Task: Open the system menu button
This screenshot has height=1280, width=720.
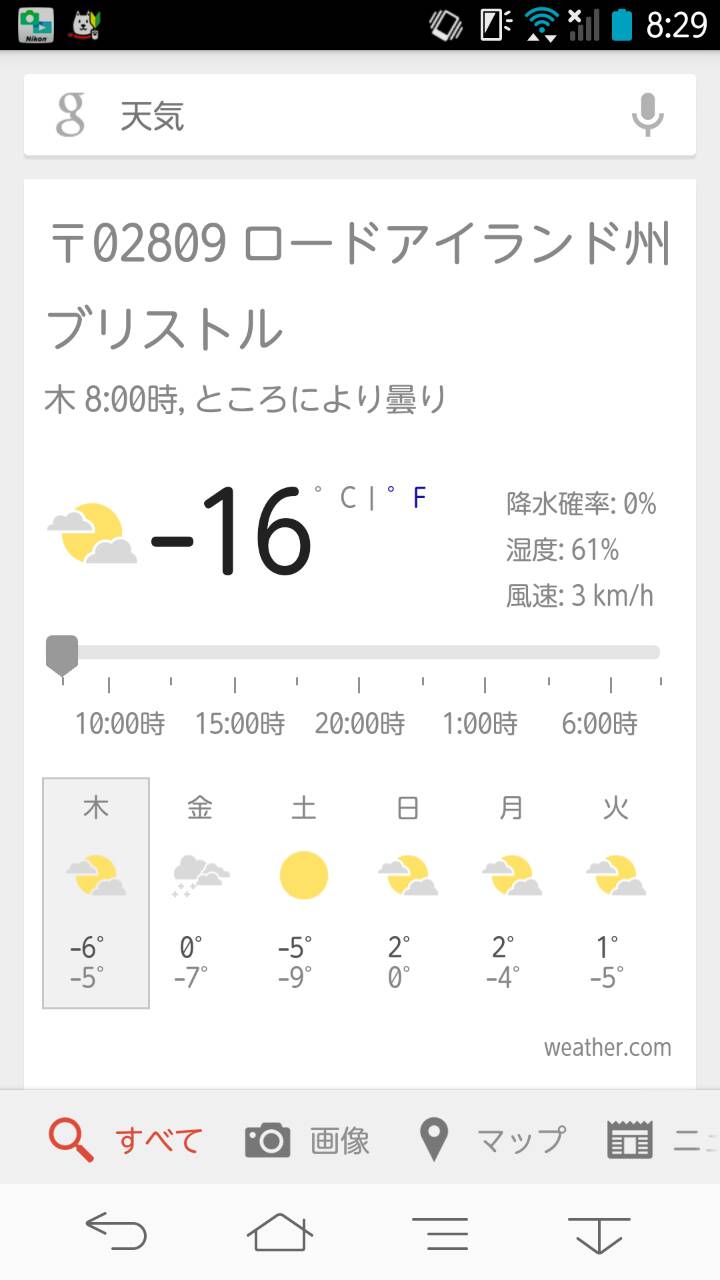Action: (440, 1233)
